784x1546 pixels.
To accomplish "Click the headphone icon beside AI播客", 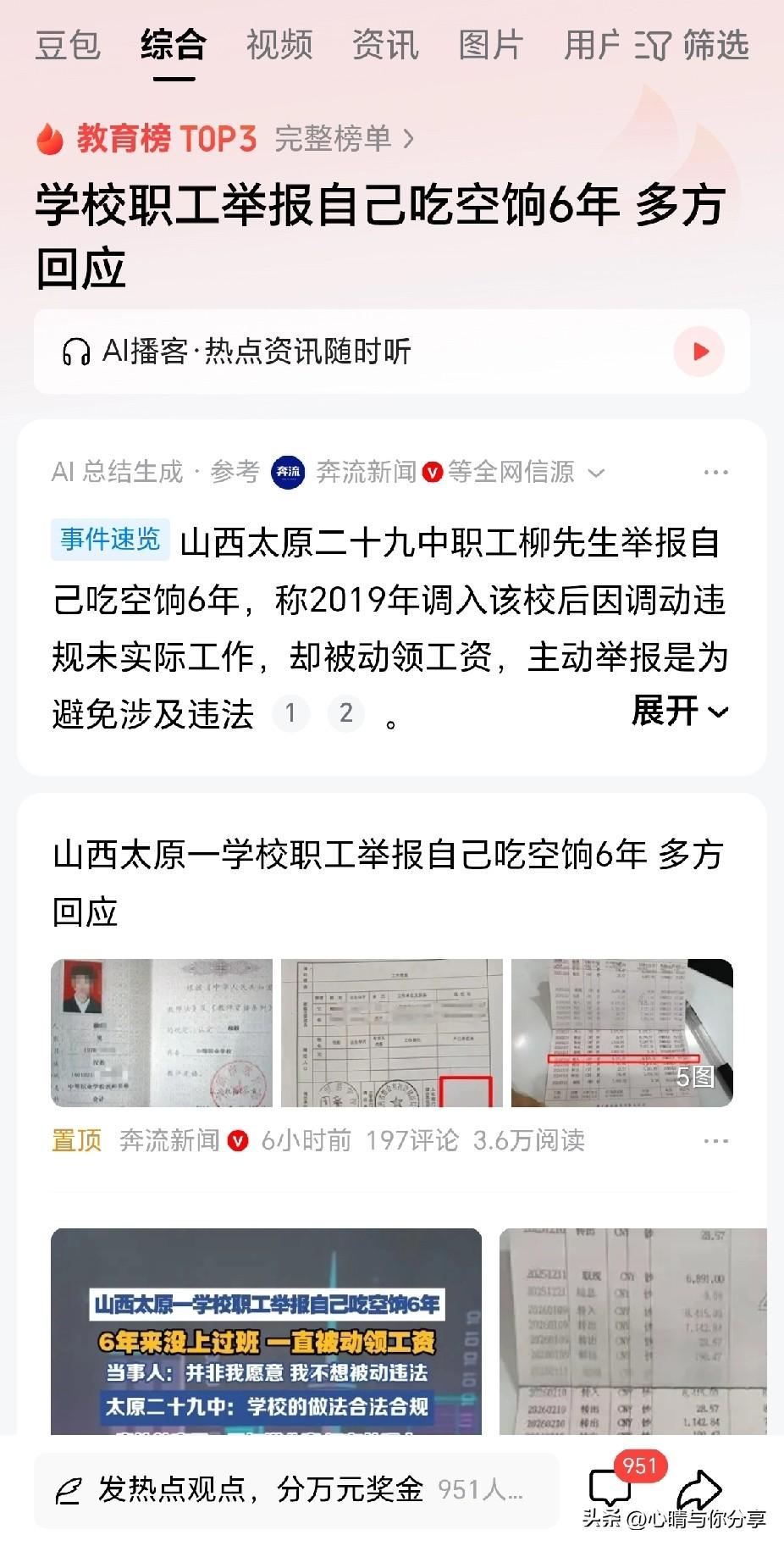I will pyautogui.click(x=77, y=352).
